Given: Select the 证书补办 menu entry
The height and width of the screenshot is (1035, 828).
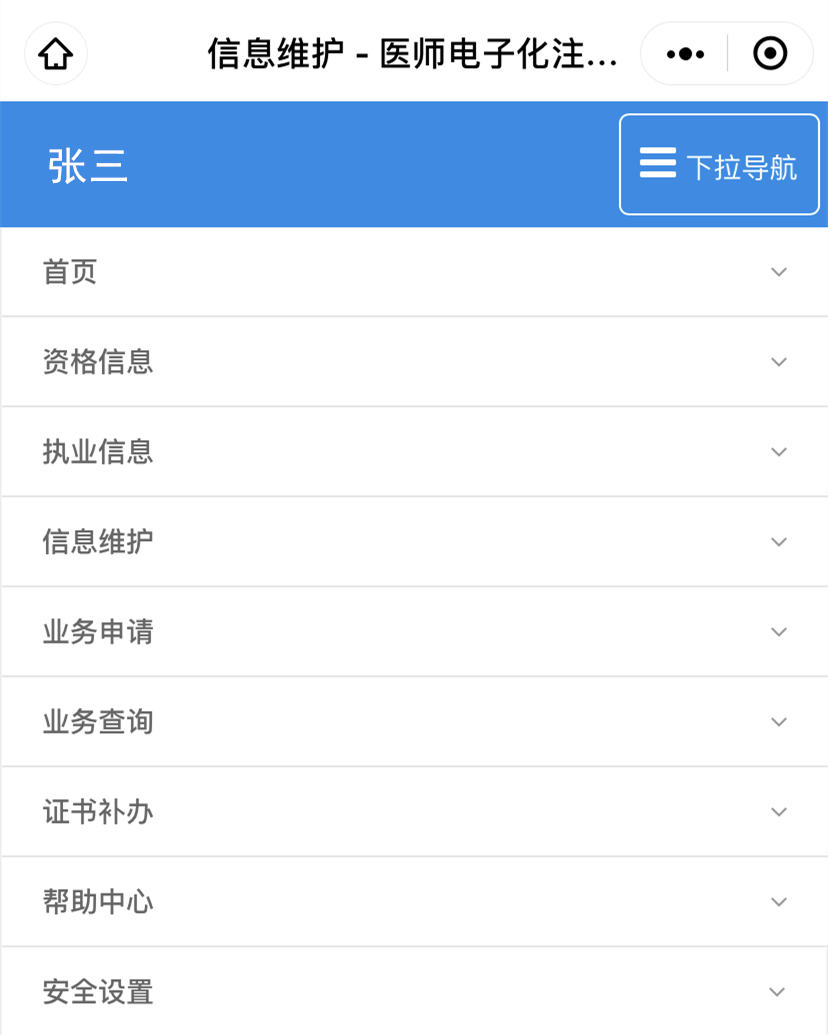Looking at the screenshot, I should tap(414, 812).
